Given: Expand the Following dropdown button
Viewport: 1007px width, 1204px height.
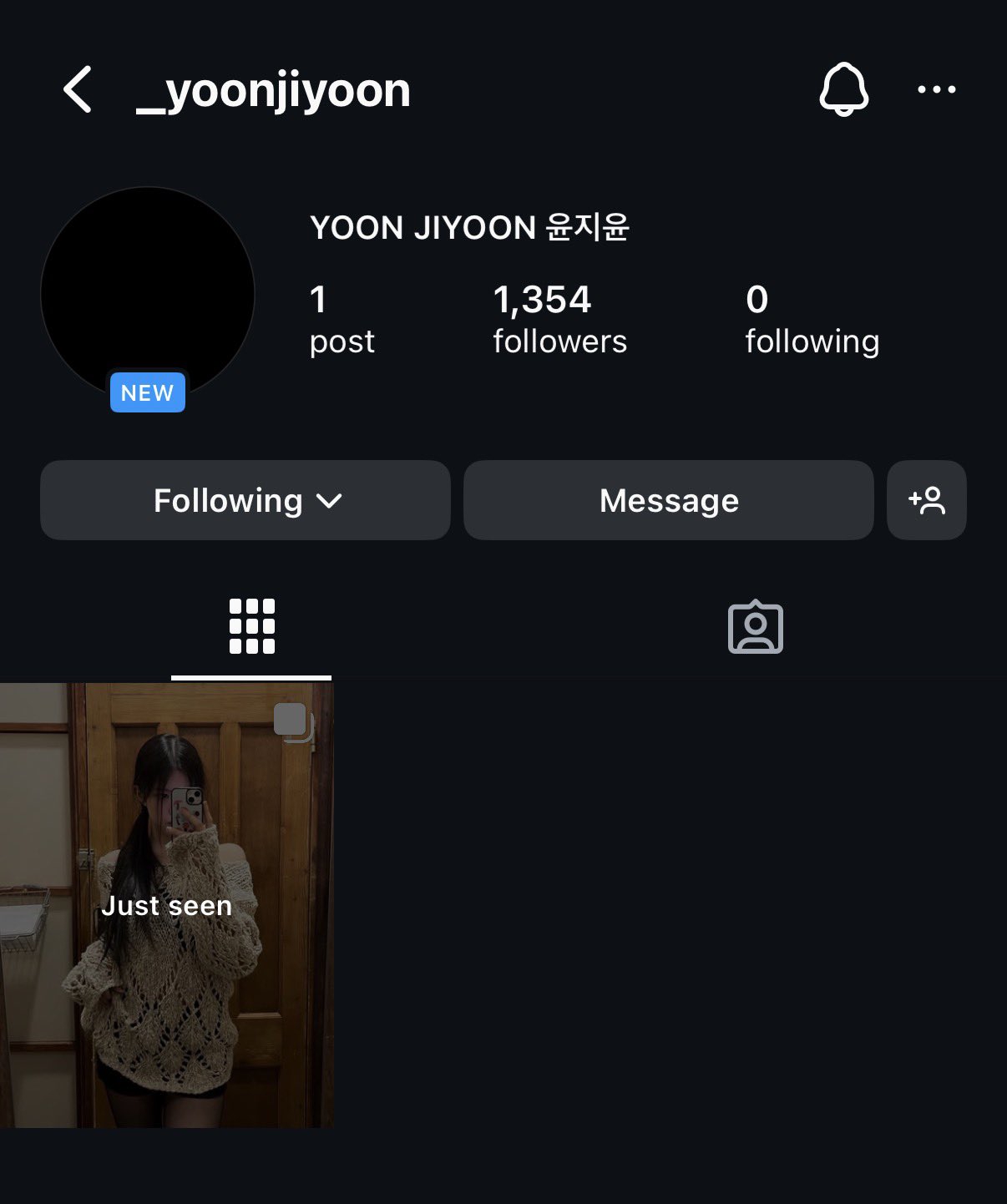Looking at the screenshot, I should coord(245,500).
